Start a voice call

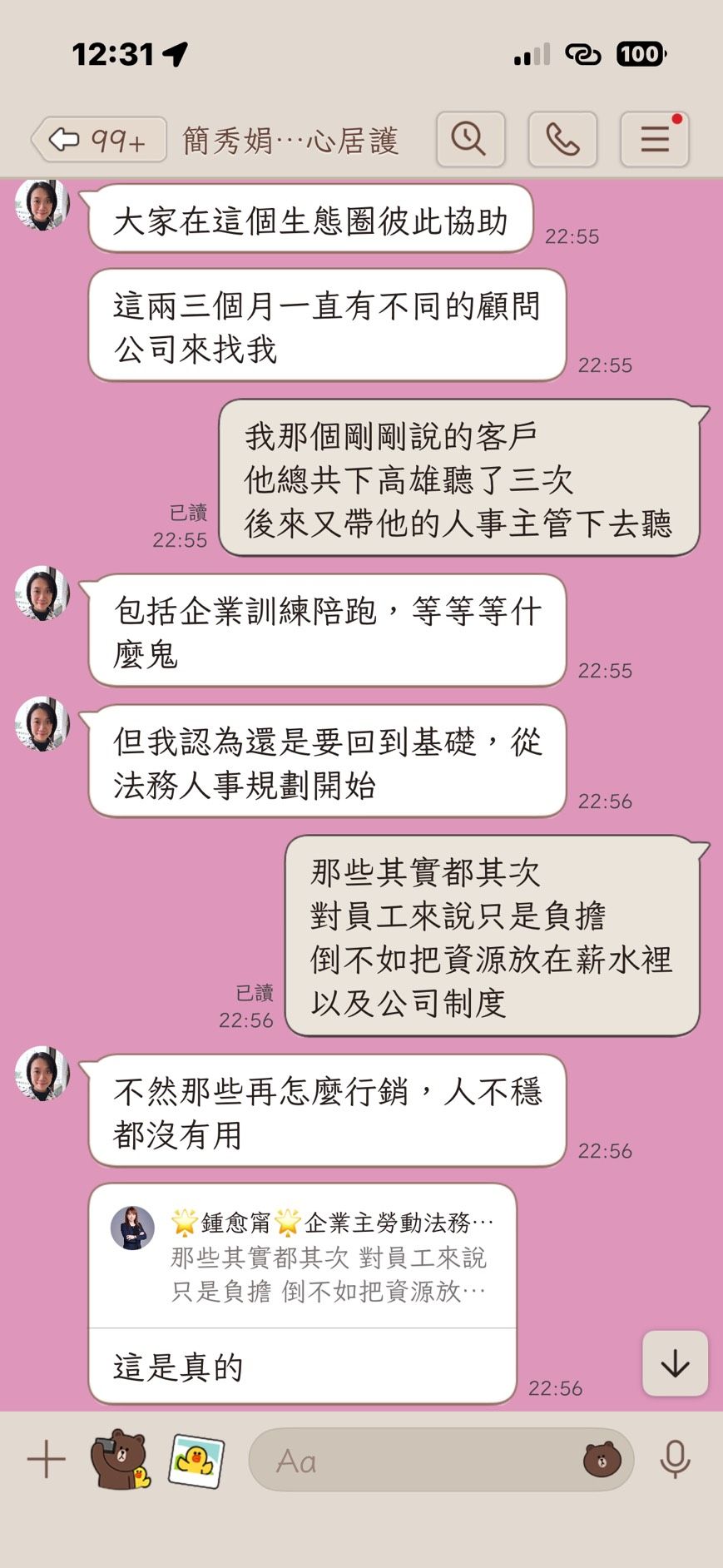[x=562, y=139]
